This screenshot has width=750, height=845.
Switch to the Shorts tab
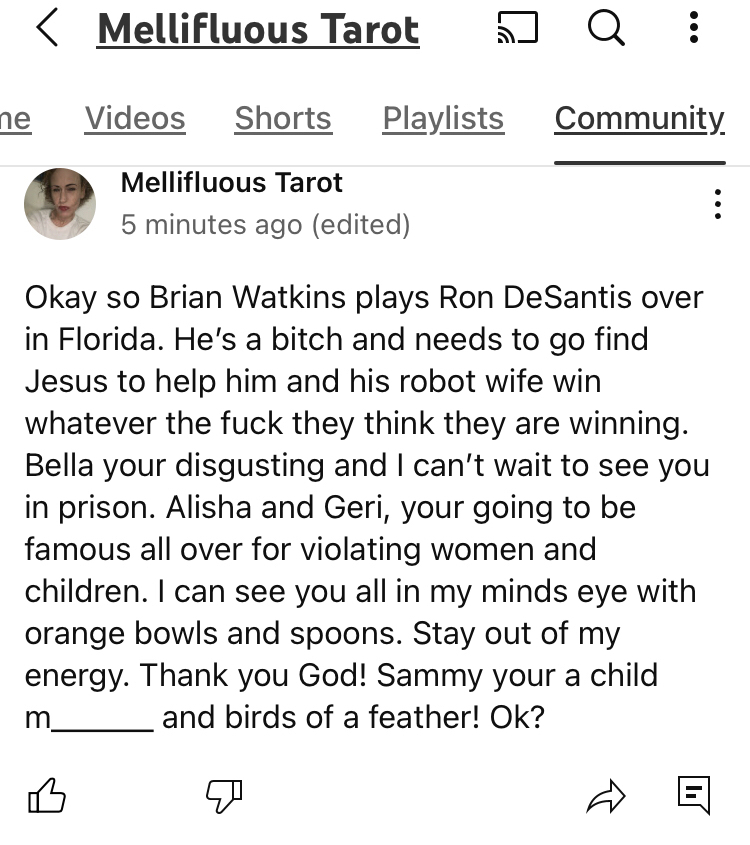pyautogui.click(x=283, y=119)
